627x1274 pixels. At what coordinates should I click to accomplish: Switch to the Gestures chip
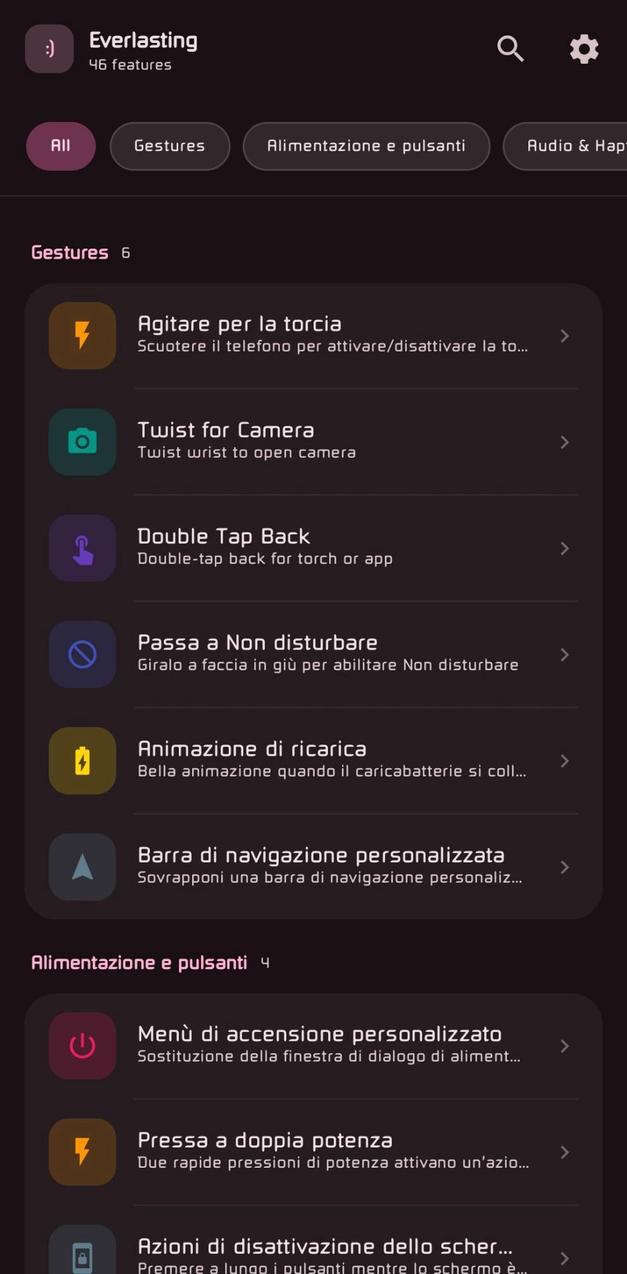[x=170, y=146]
